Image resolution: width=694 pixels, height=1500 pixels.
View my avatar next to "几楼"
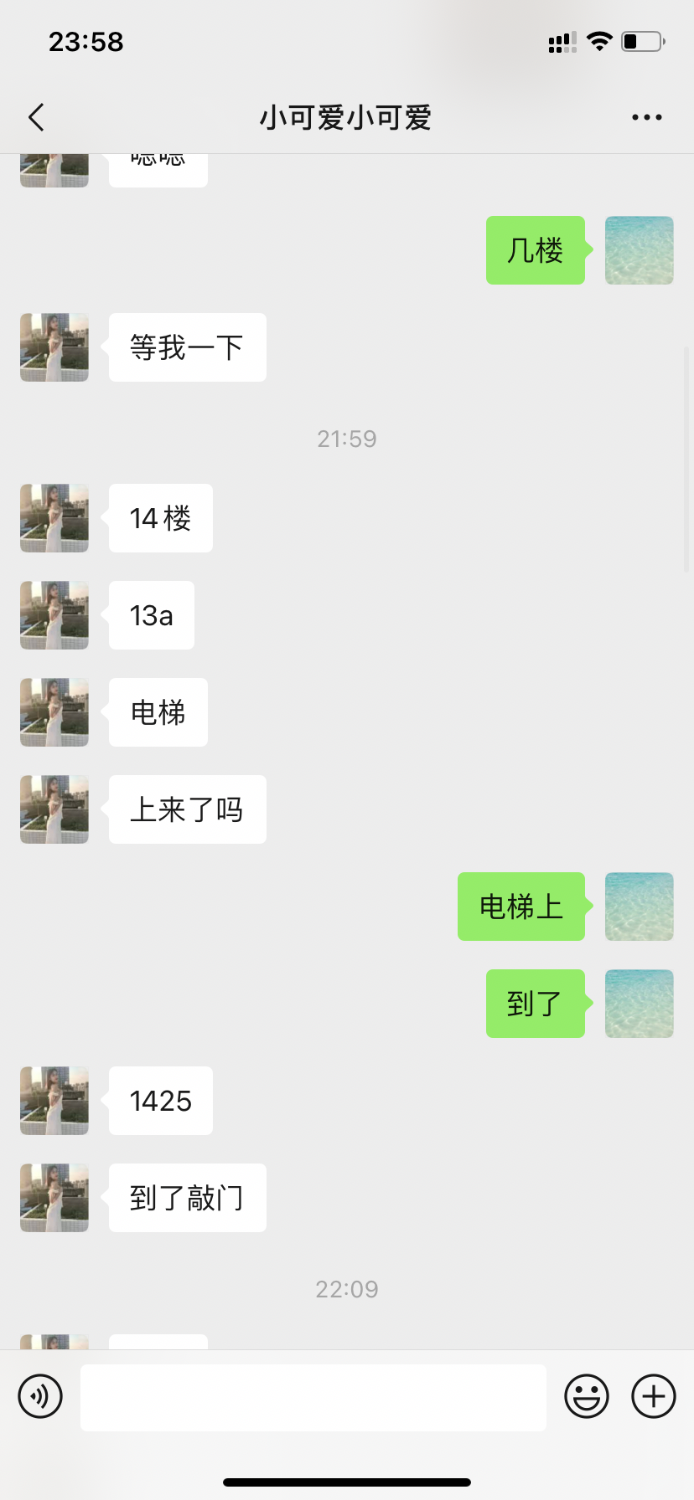pyautogui.click(x=639, y=250)
